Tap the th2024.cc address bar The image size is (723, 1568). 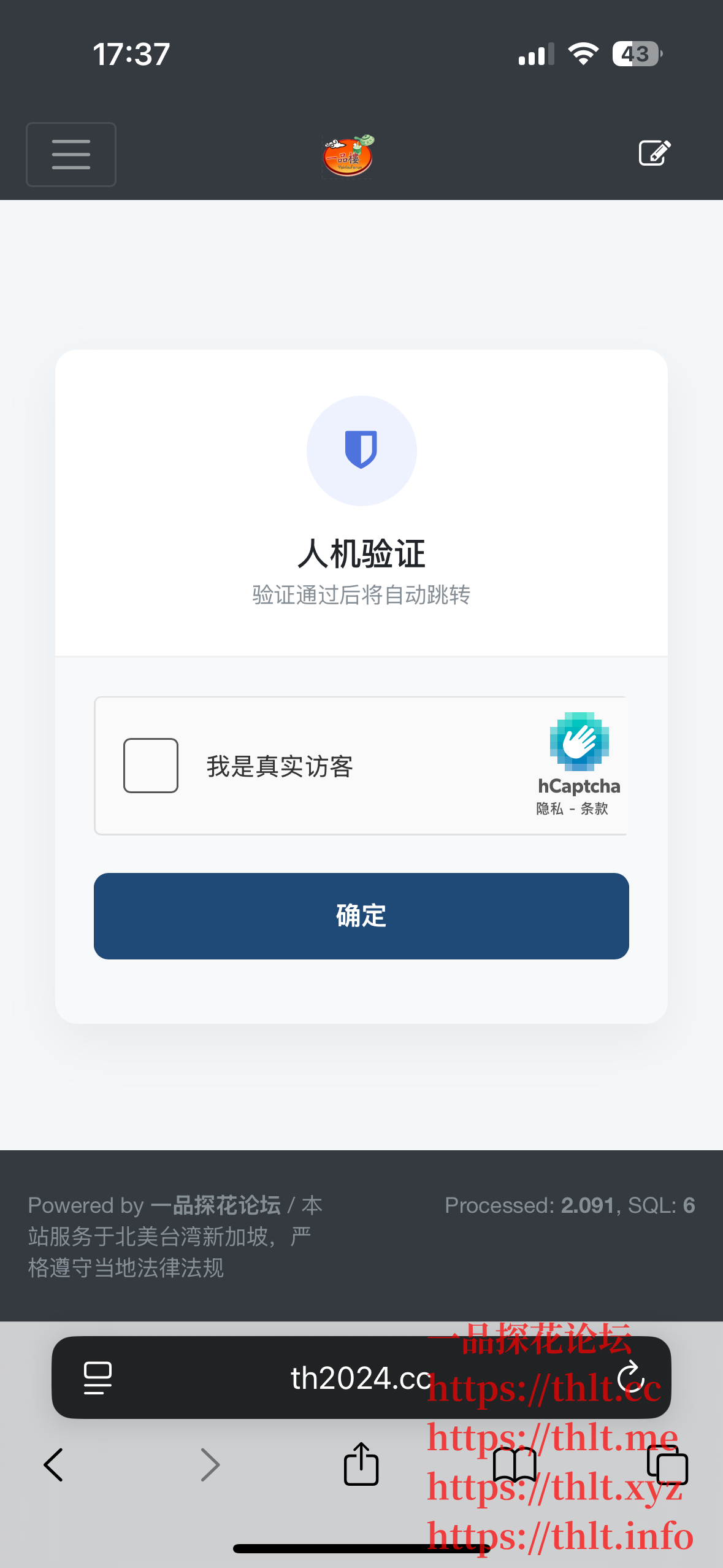click(x=361, y=1378)
